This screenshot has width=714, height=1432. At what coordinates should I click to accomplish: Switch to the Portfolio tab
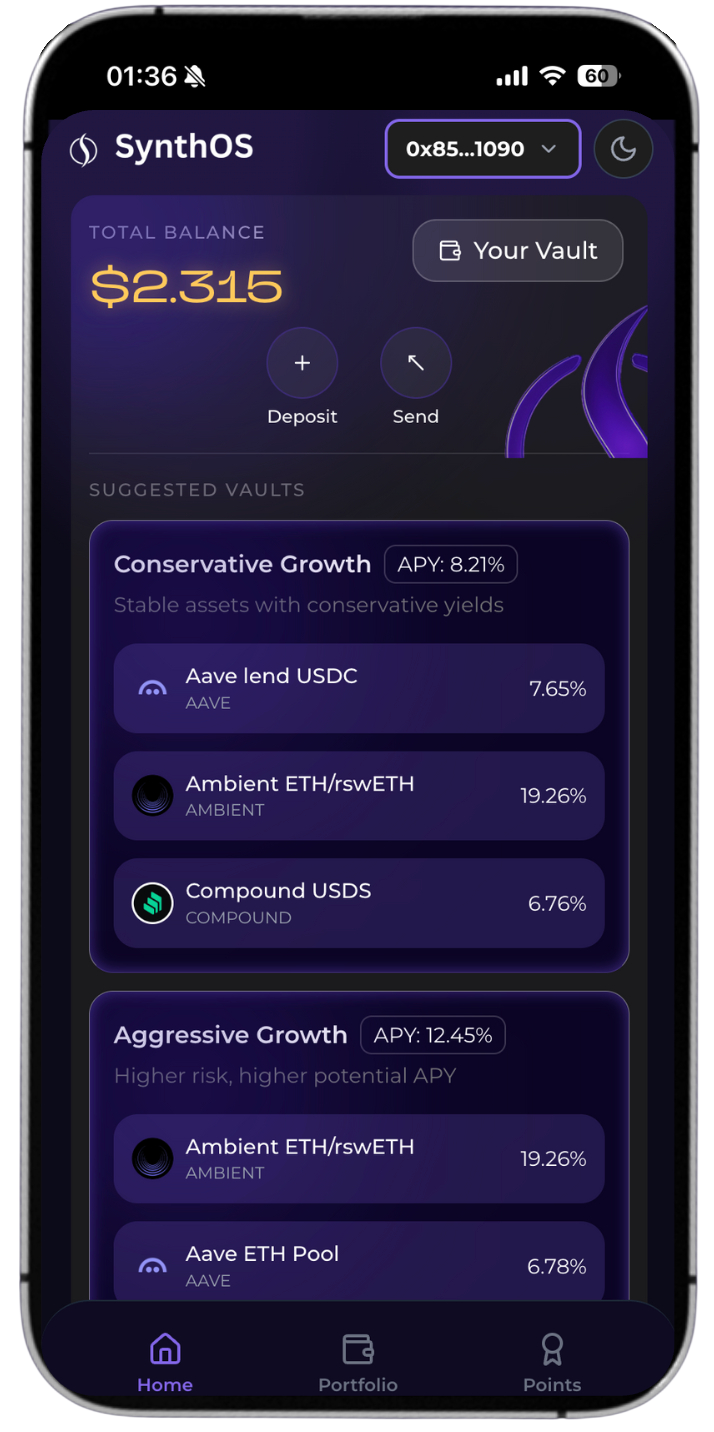[x=358, y=1362]
